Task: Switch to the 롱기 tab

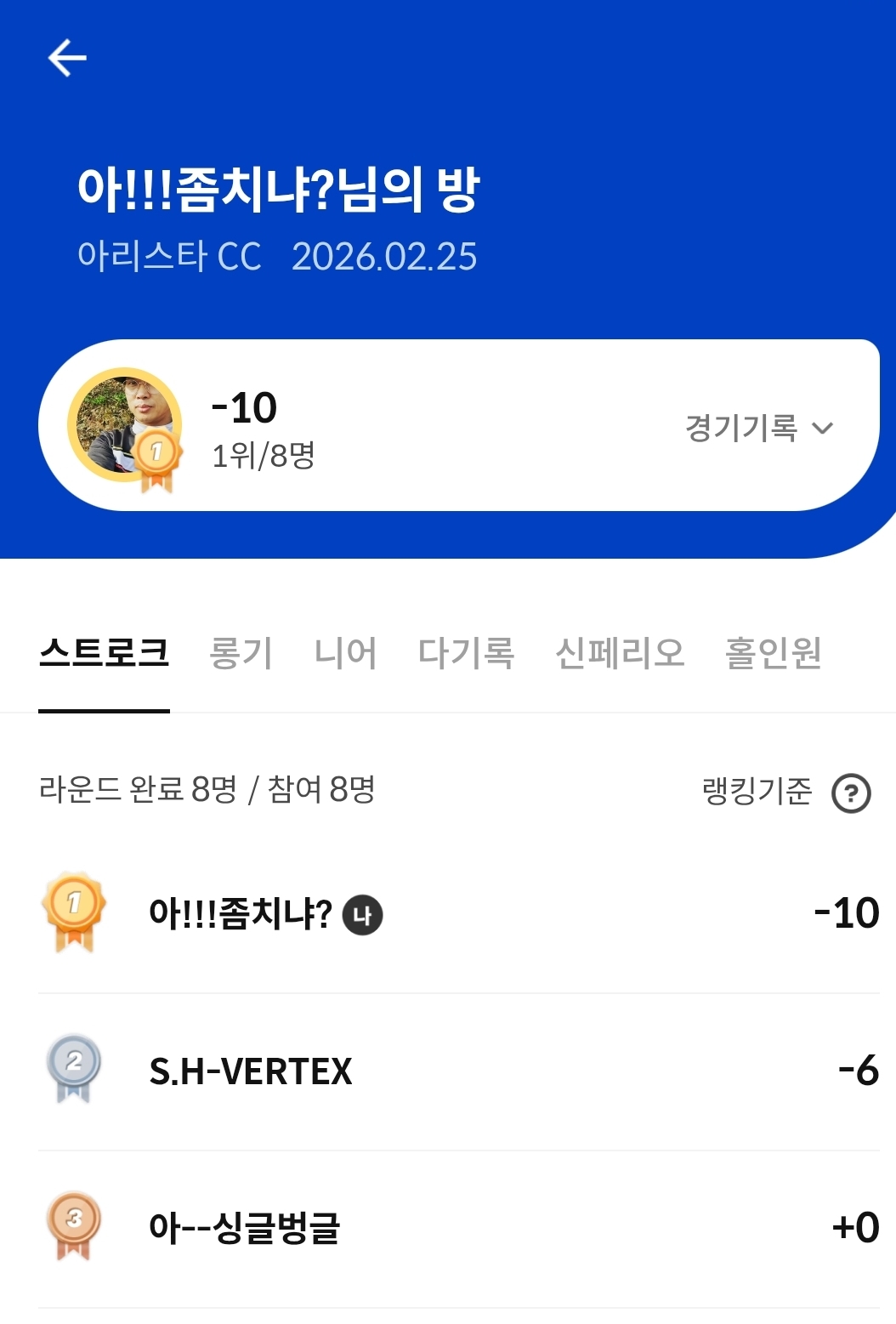Action: coord(241,653)
